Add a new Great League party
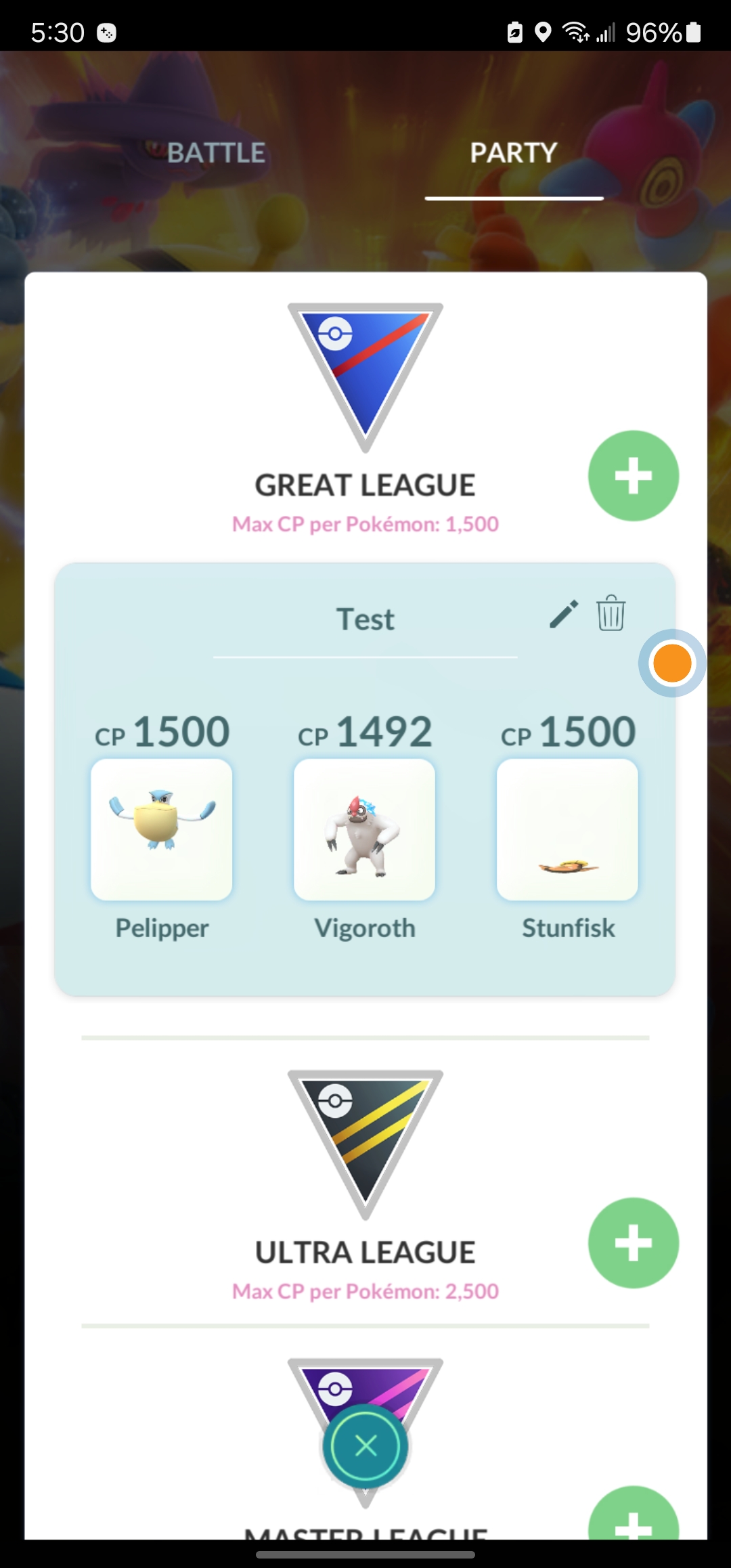This screenshot has height=1568, width=731. [634, 476]
